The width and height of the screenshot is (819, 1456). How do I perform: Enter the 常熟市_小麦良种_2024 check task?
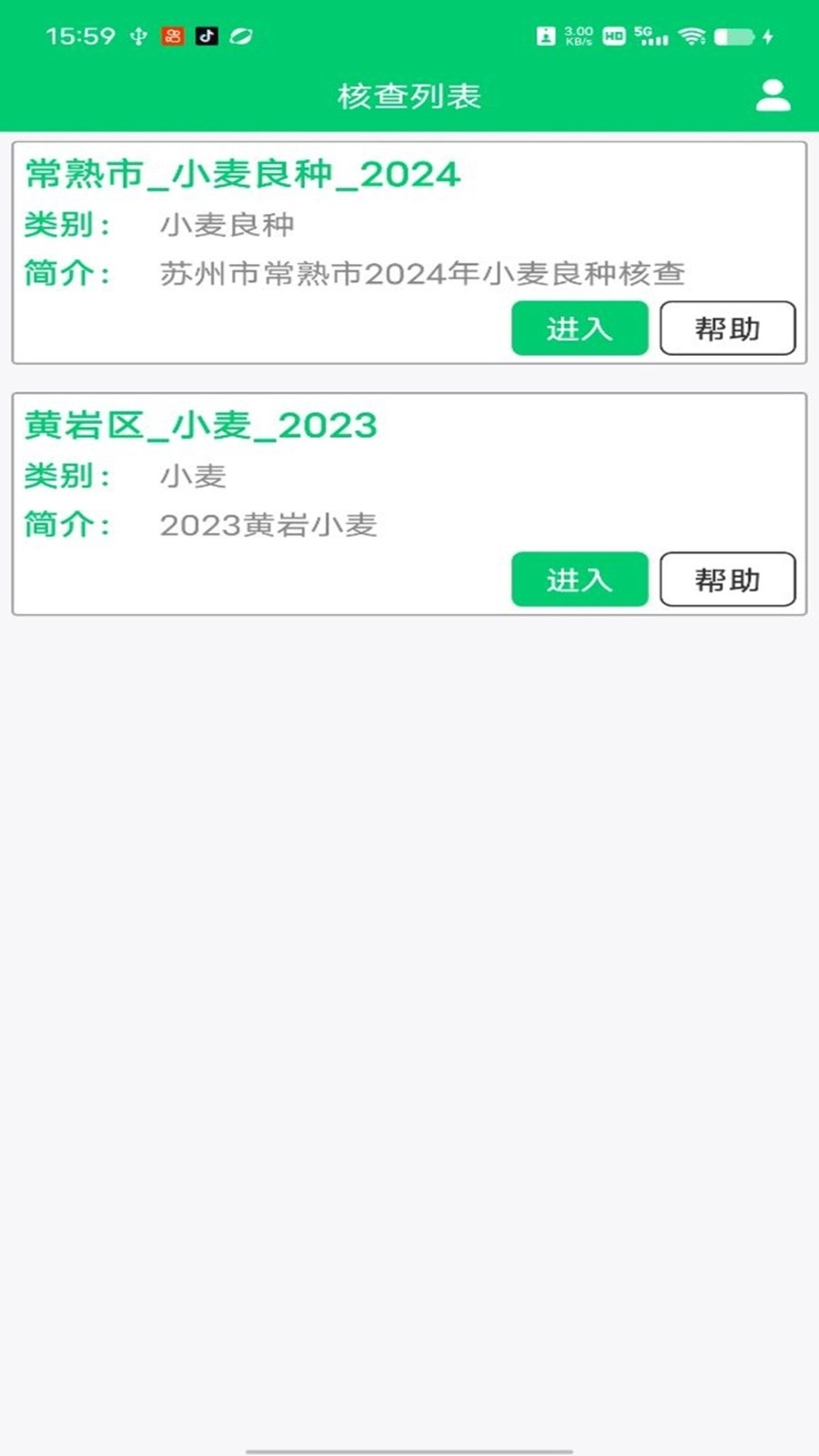pyautogui.click(x=579, y=329)
